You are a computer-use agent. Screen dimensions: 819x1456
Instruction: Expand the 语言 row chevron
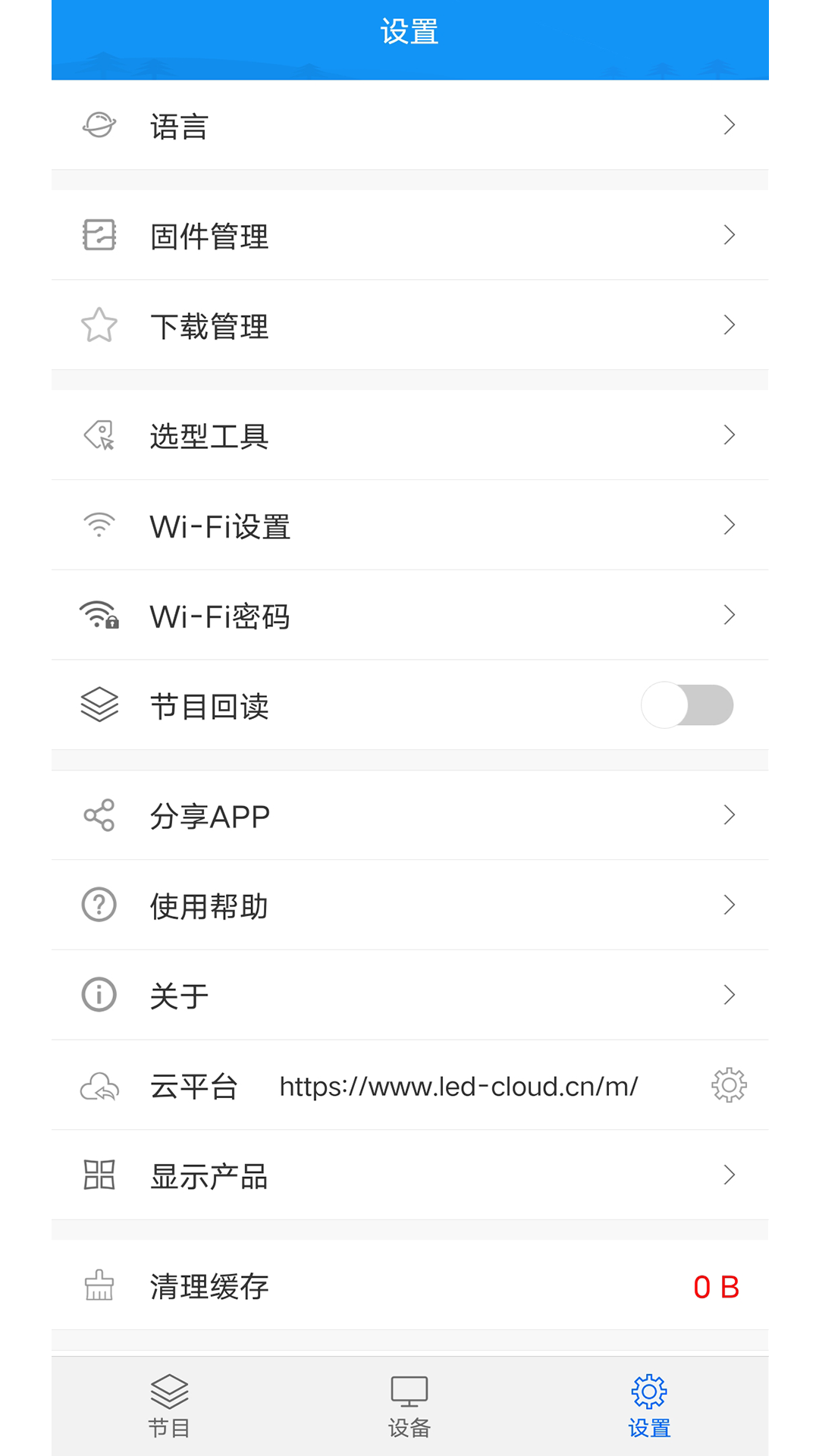[x=729, y=125]
